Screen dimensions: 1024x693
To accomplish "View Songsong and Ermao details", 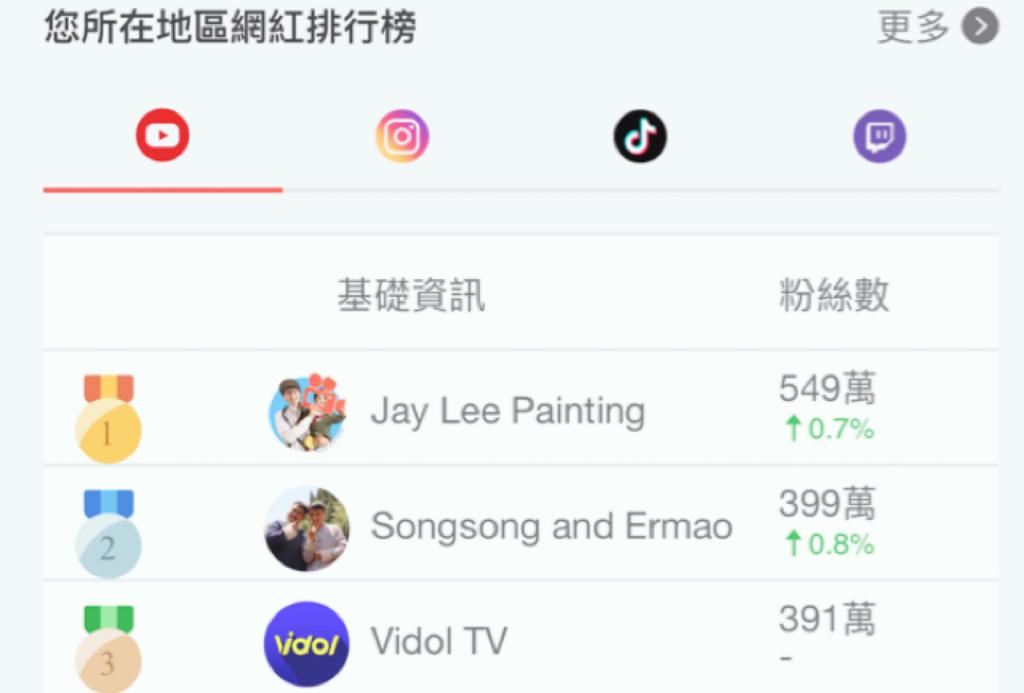I will (550, 526).
